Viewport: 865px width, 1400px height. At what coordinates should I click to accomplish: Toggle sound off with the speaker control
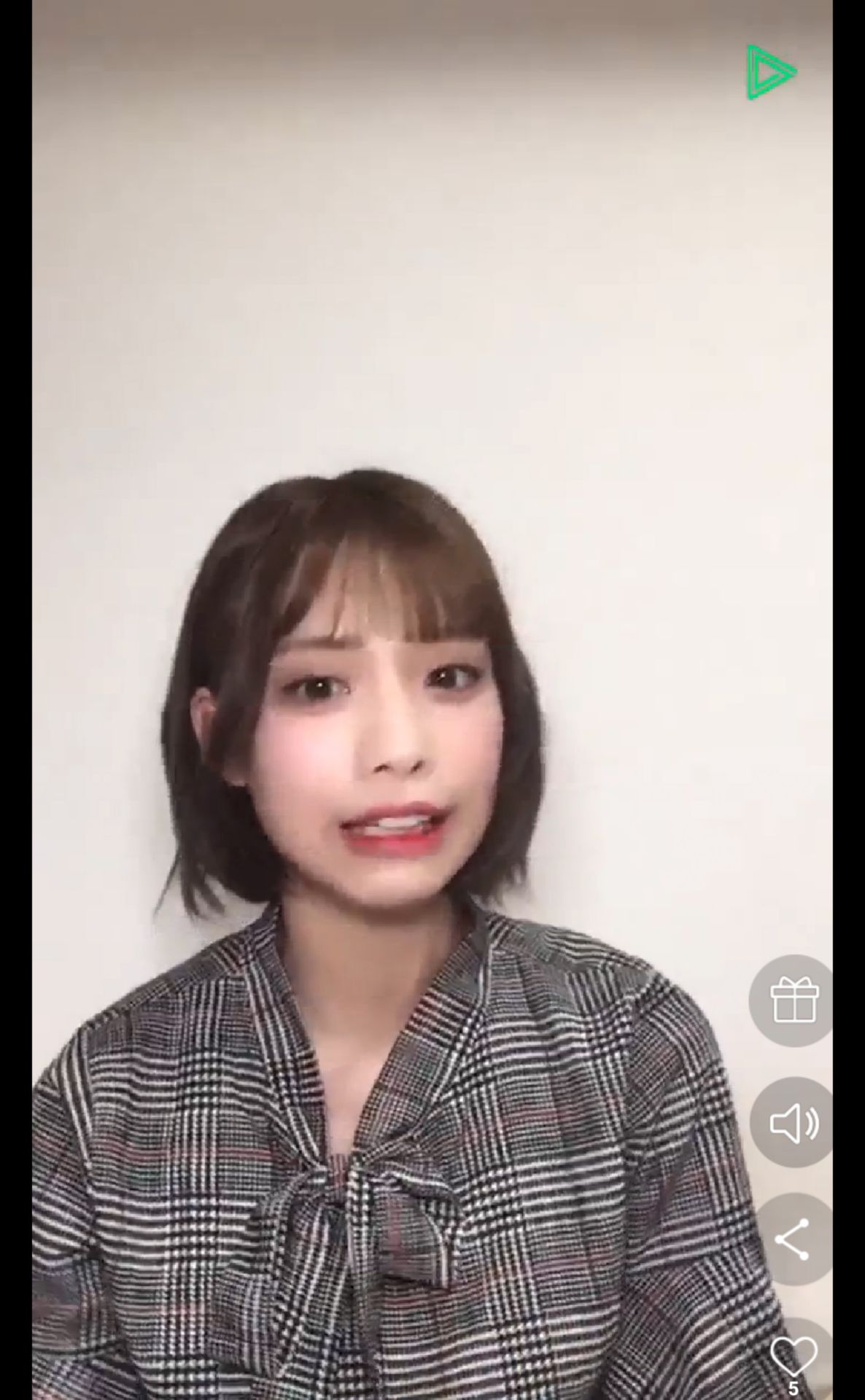click(x=793, y=1123)
